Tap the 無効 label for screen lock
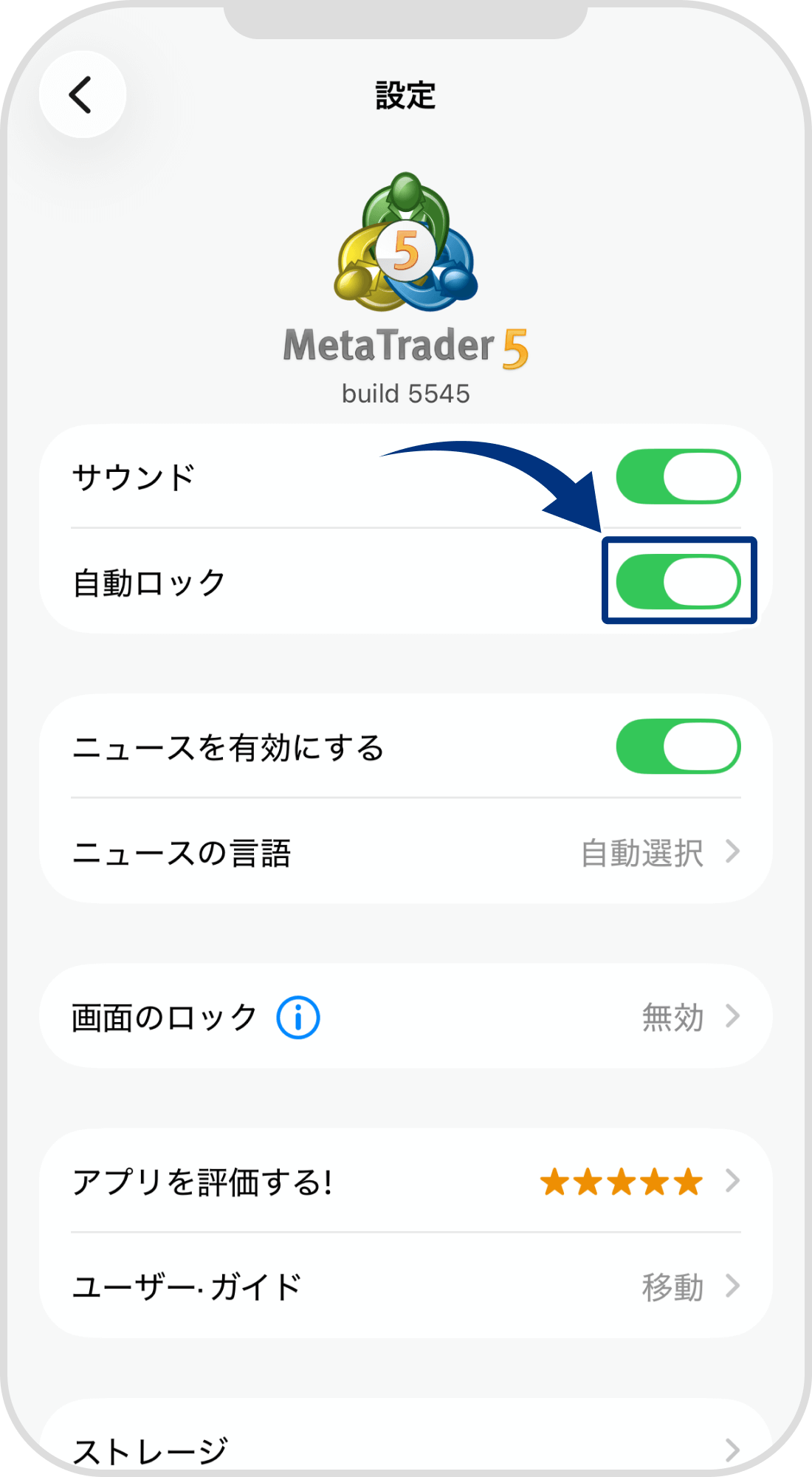The image size is (812, 1477). pyautogui.click(x=672, y=1015)
